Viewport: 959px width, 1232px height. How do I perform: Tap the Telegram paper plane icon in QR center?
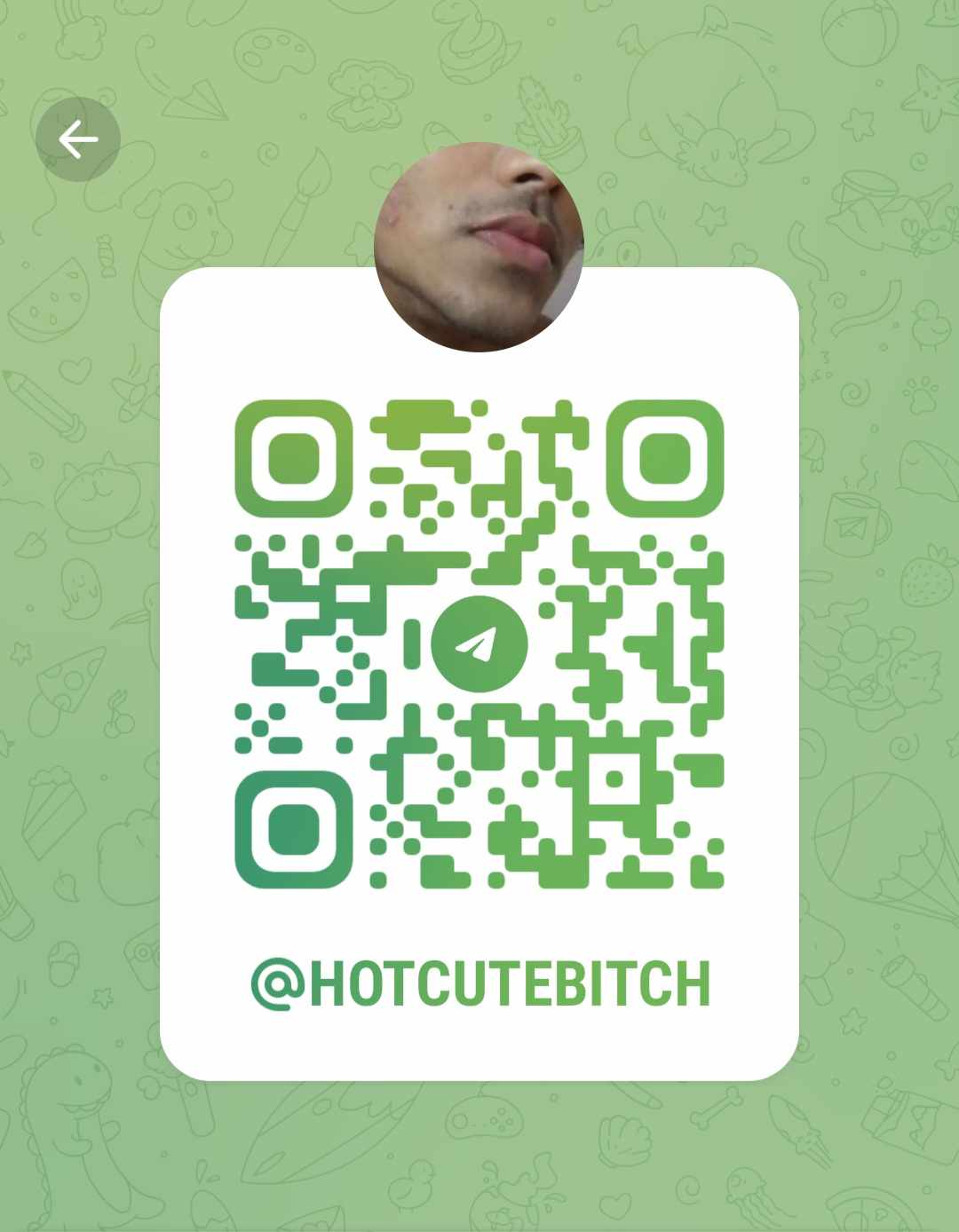coord(478,642)
